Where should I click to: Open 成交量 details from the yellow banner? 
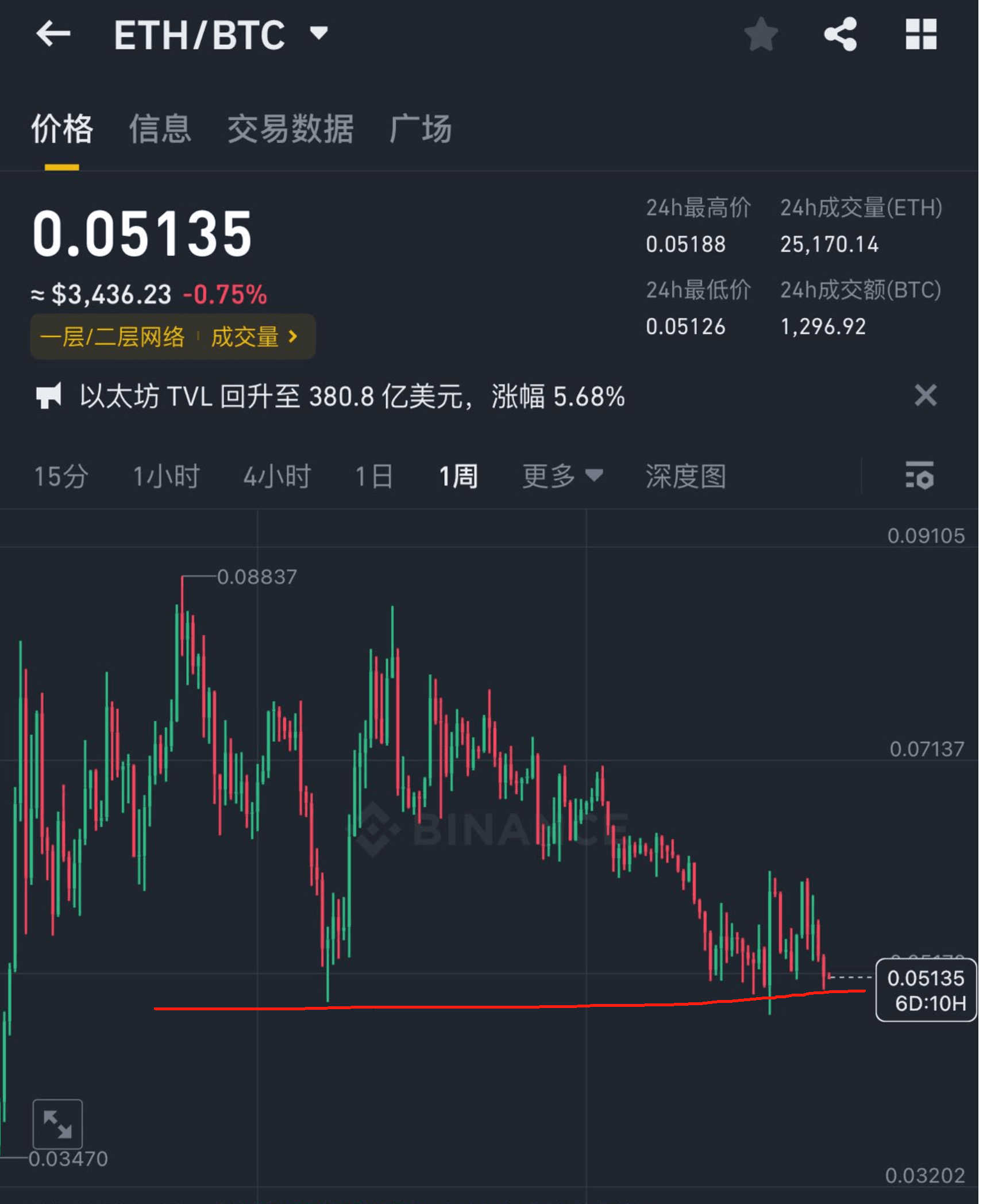(x=248, y=338)
